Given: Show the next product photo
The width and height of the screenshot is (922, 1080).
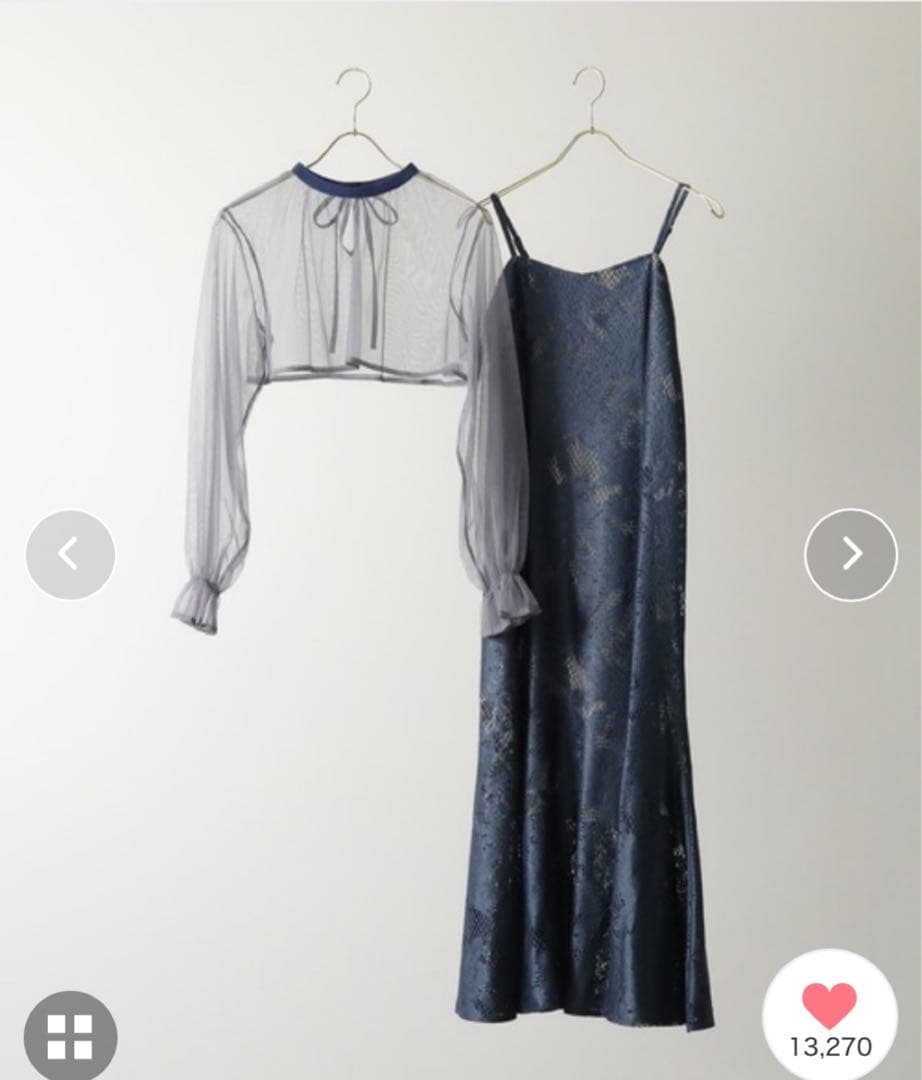Looking at the screenshot, I should click(x=851, y=554).
